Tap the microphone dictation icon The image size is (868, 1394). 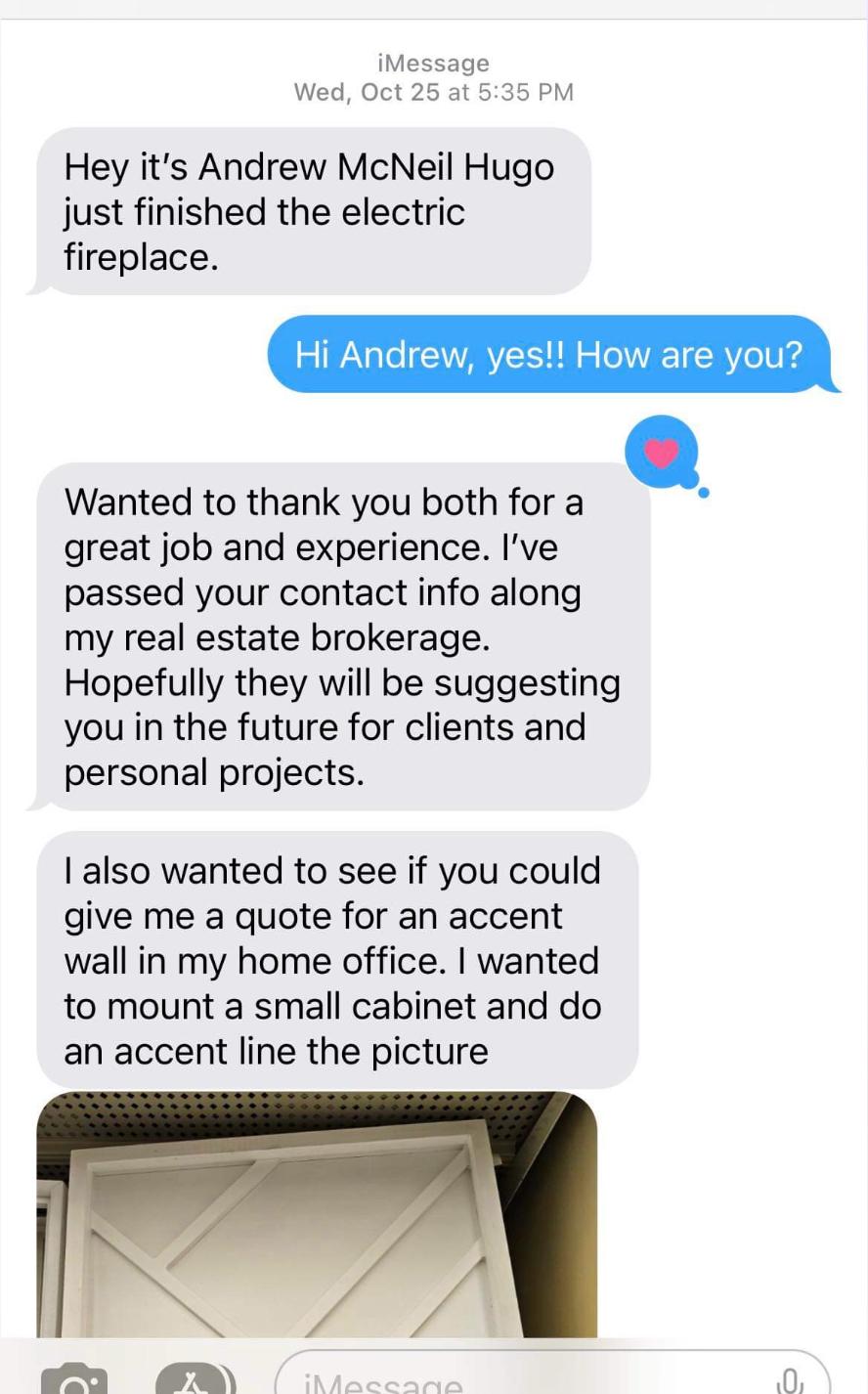point(788,1380)
